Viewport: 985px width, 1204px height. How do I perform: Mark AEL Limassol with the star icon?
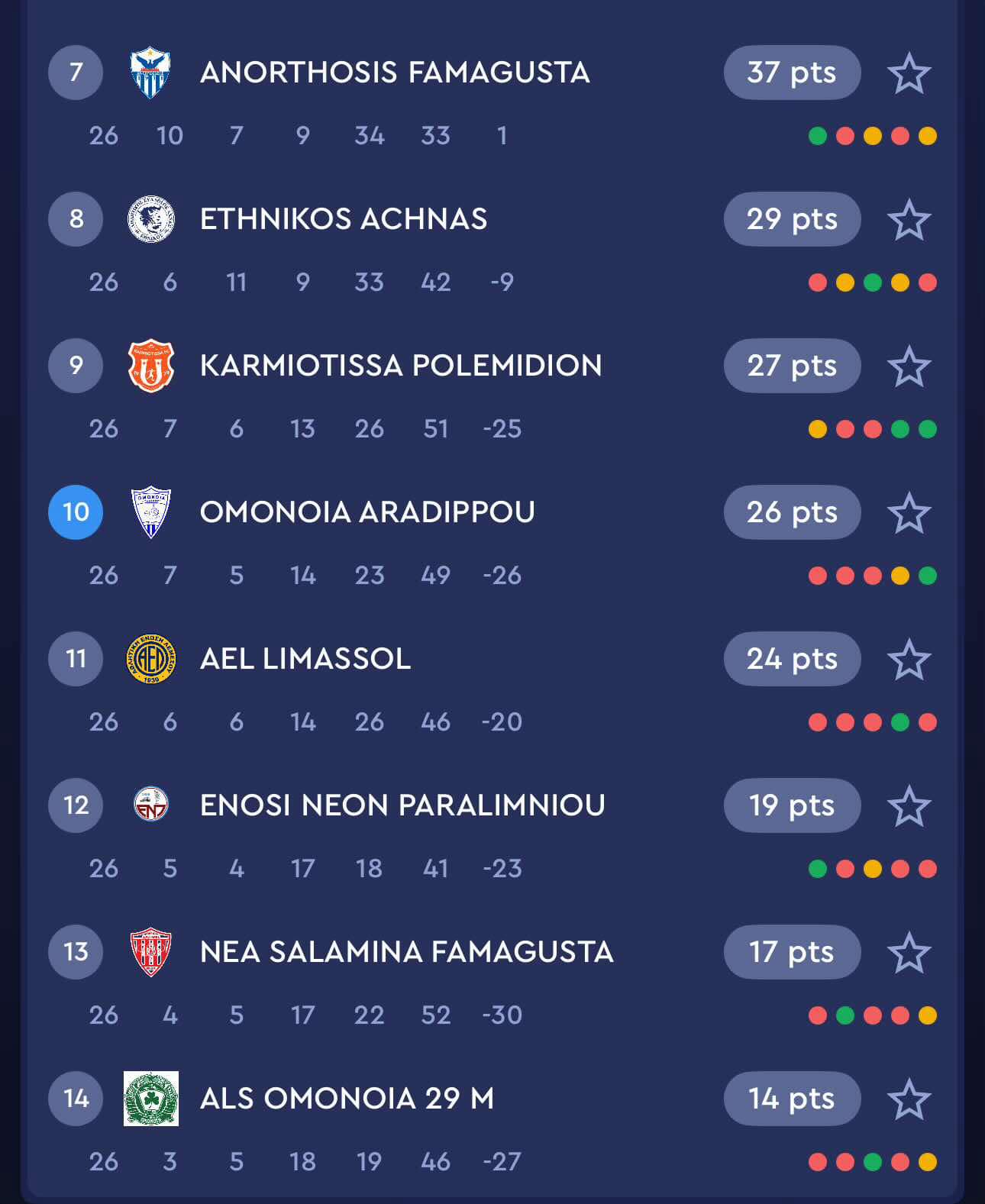click(x=909, y=660)
